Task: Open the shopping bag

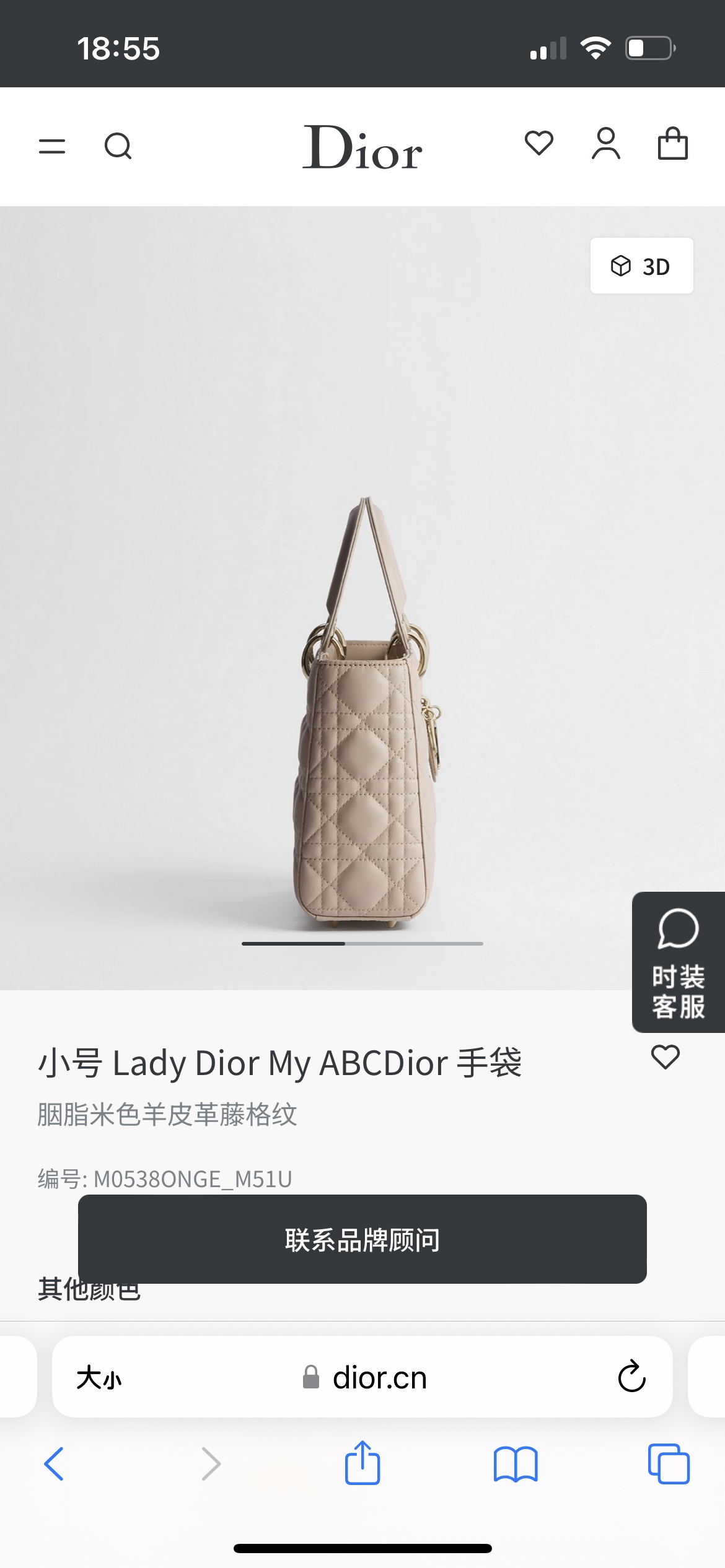Action: [x=673, y=144]
